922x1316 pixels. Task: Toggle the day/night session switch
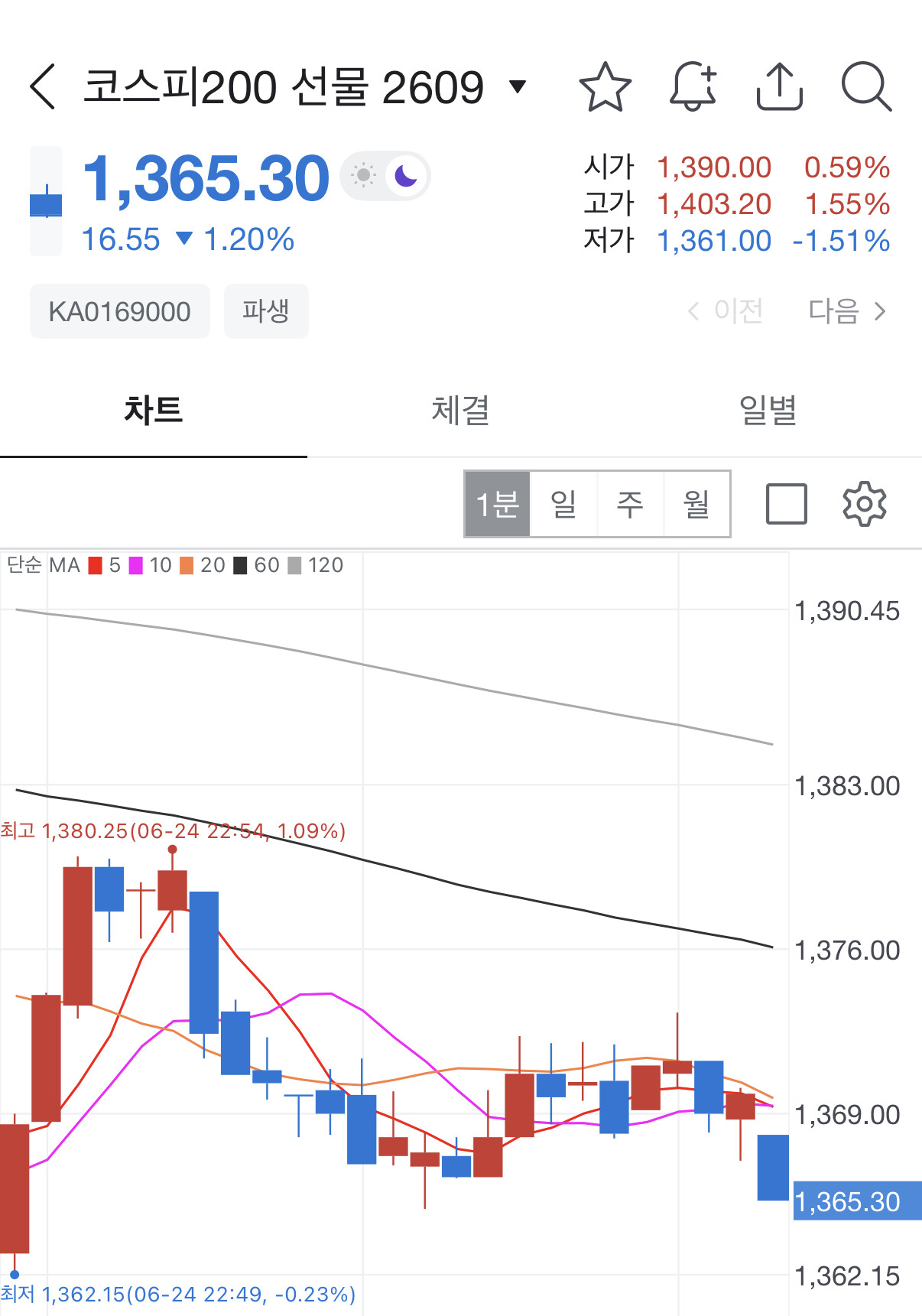click(x=385, y=176)
